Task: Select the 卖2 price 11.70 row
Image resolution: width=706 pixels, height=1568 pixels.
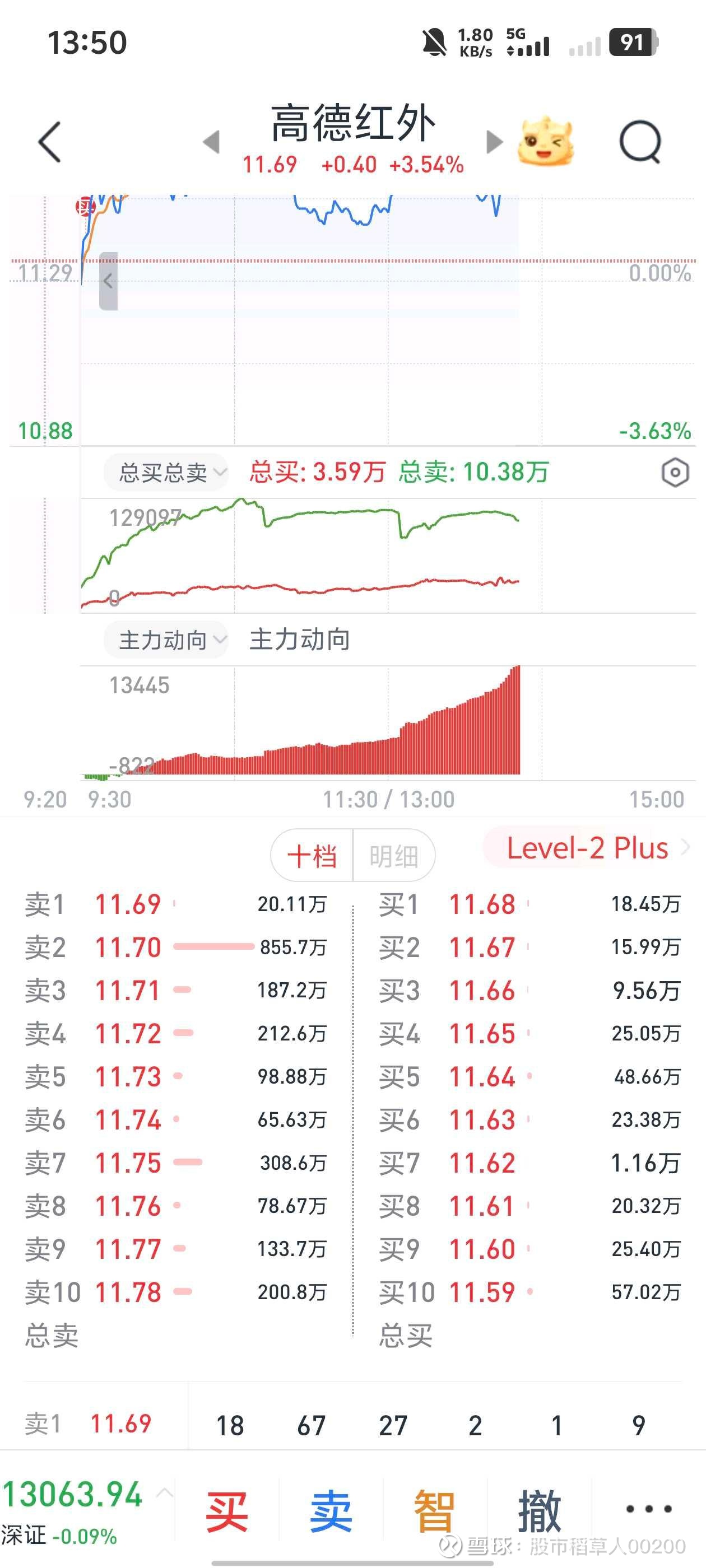Action: [176, 947]
